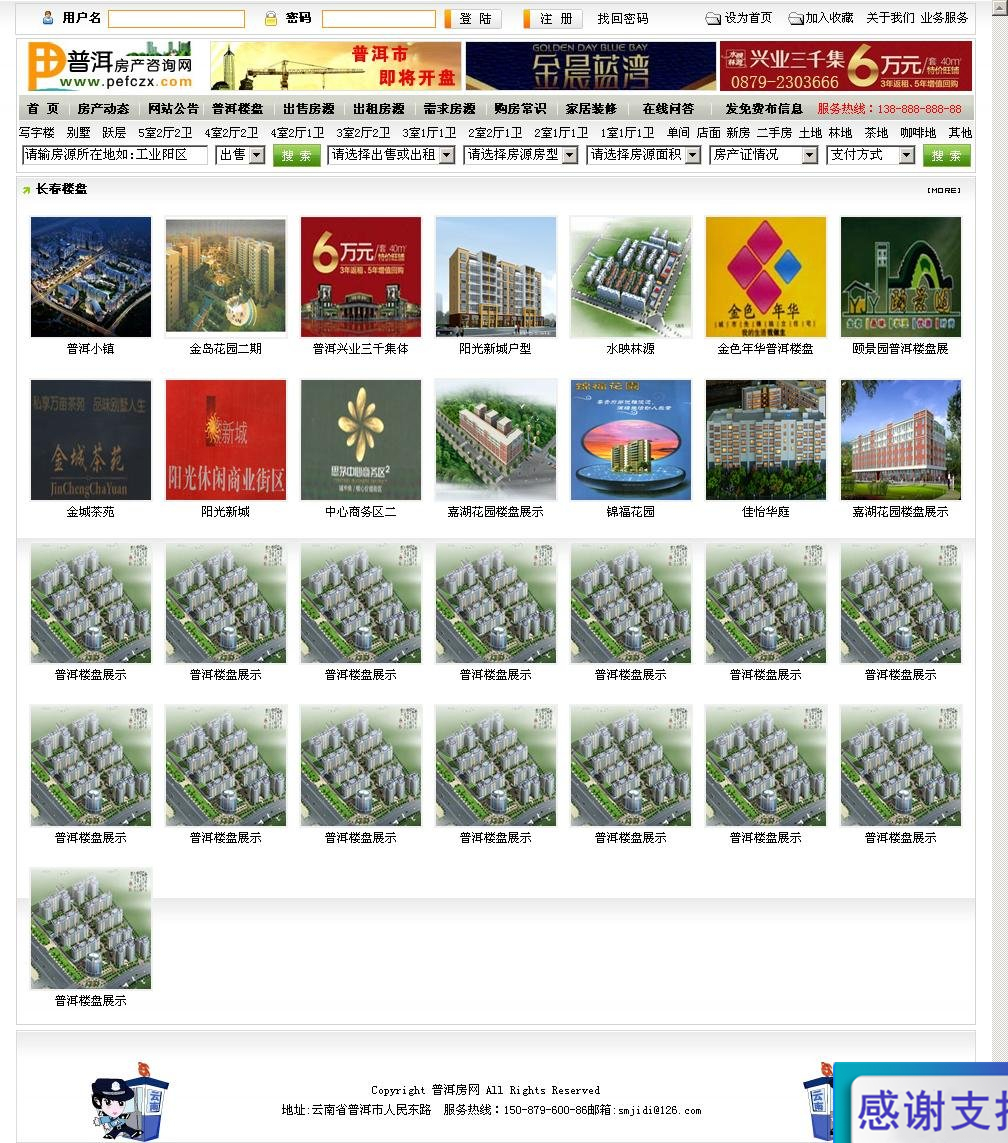Viewport: 1008px width, 1143px height.
Task: Open the MORE link in 长春楼盘
Action: tap(943, 190)
